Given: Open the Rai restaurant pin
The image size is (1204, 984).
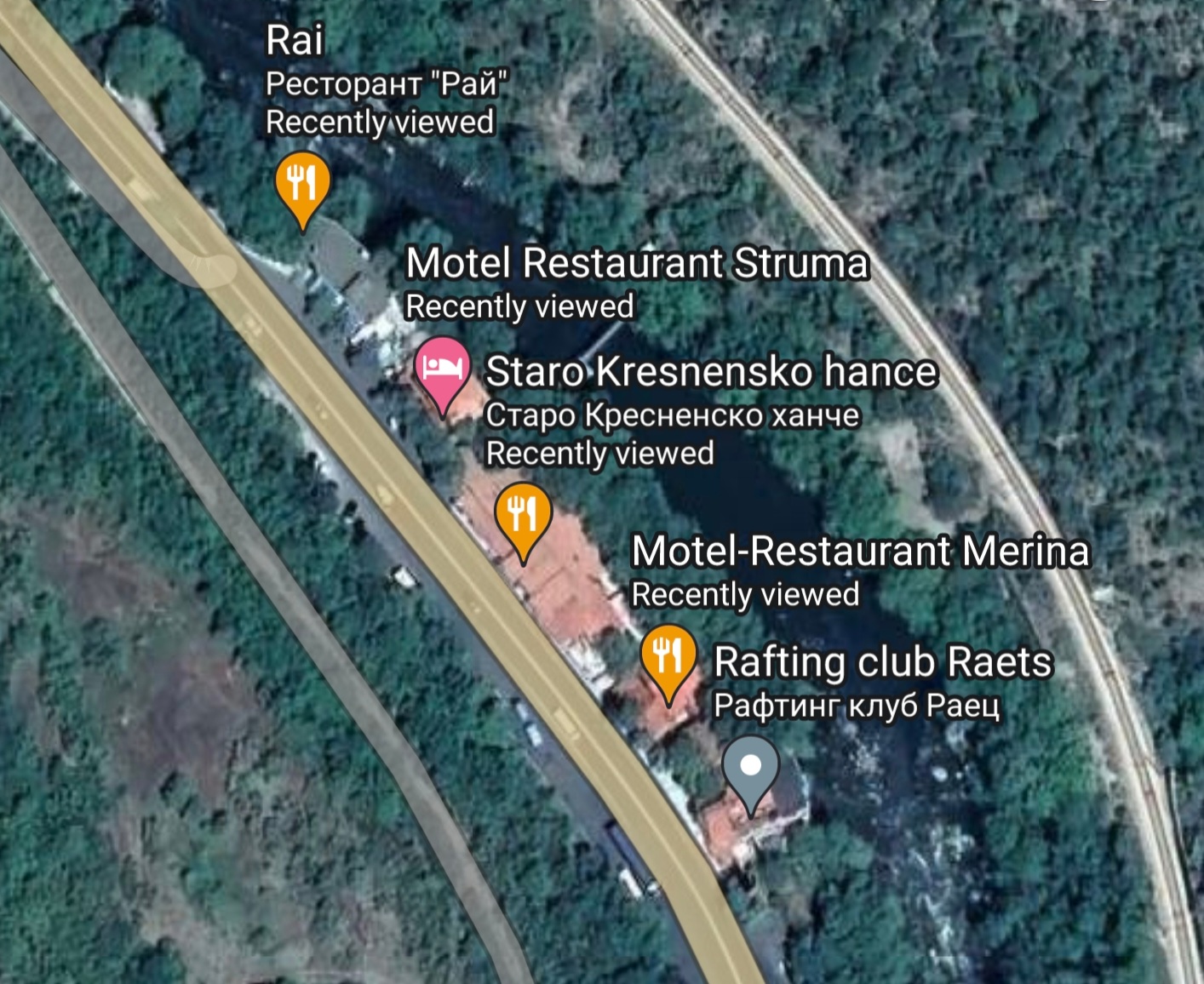Looking at the screenshot, I should click(x=302, y=184).
